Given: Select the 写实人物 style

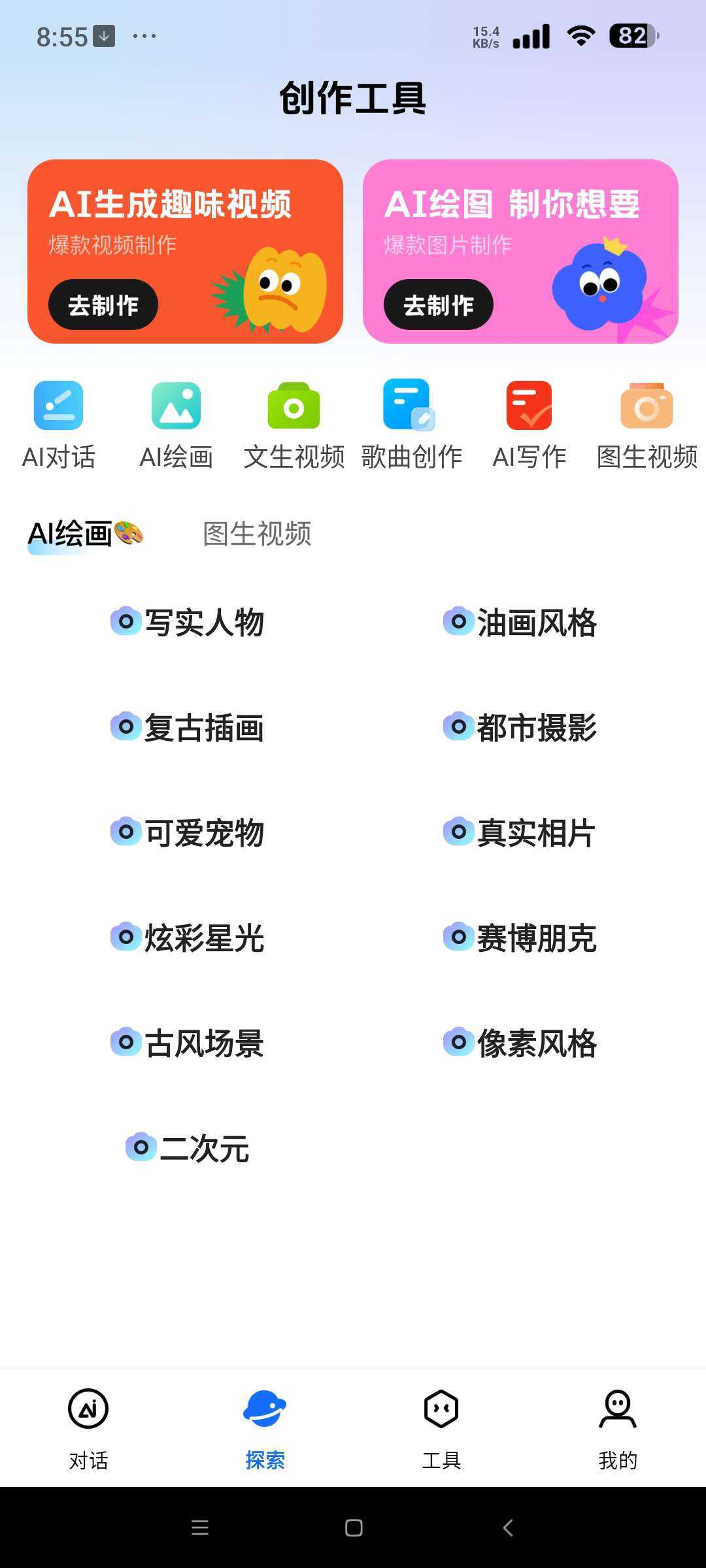Looking at the screenshot, I should pos(188,622).
